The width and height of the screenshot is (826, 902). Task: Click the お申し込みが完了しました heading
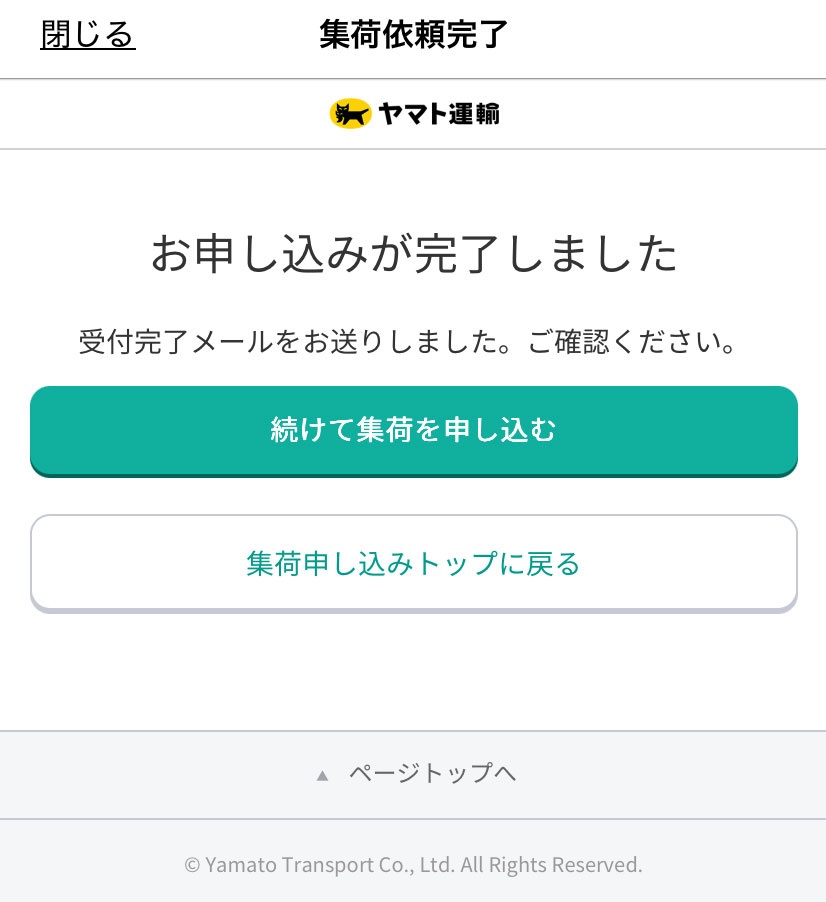point(413,253)
